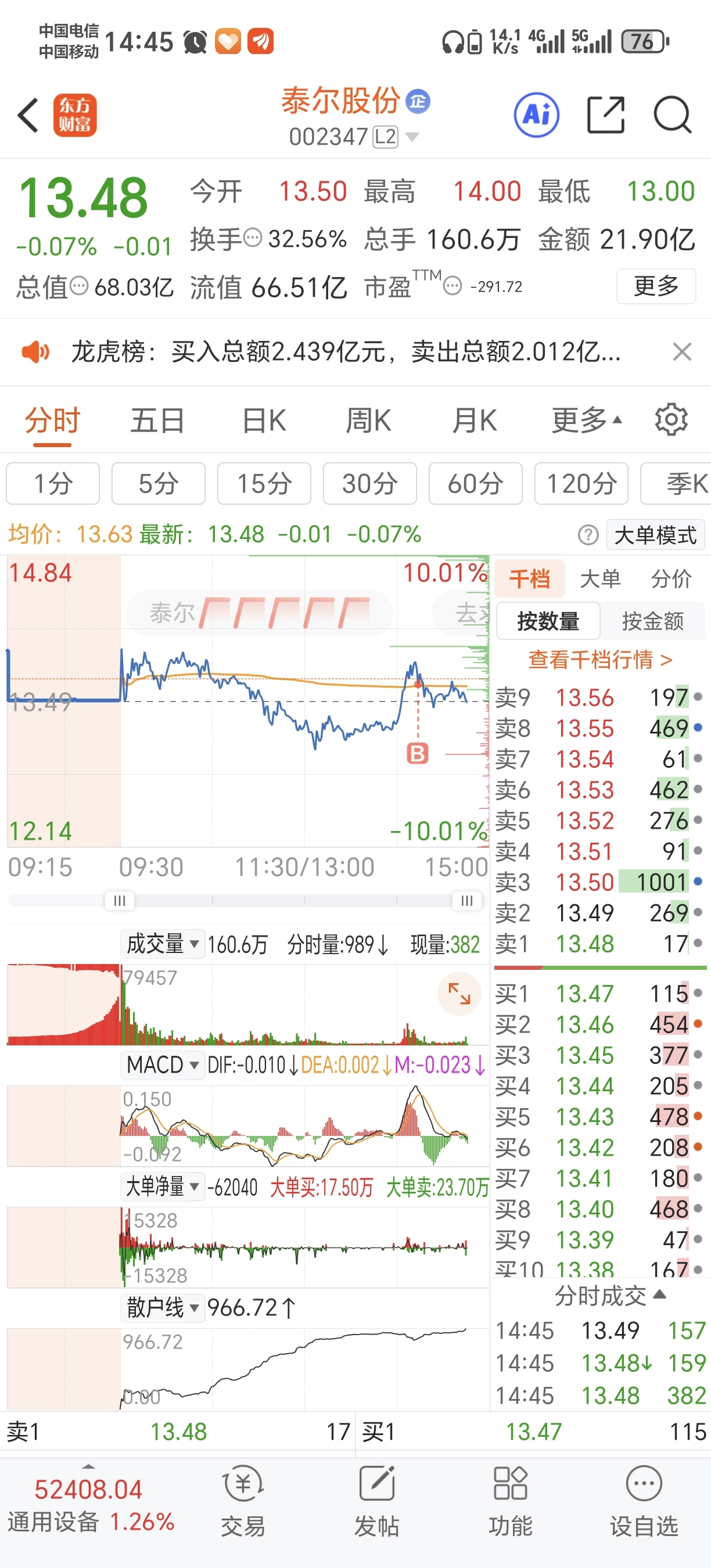Dismiss the 龙虎榜 announcement banner
Viewport: 711px width, 1568px height.
tap(682, 352)
